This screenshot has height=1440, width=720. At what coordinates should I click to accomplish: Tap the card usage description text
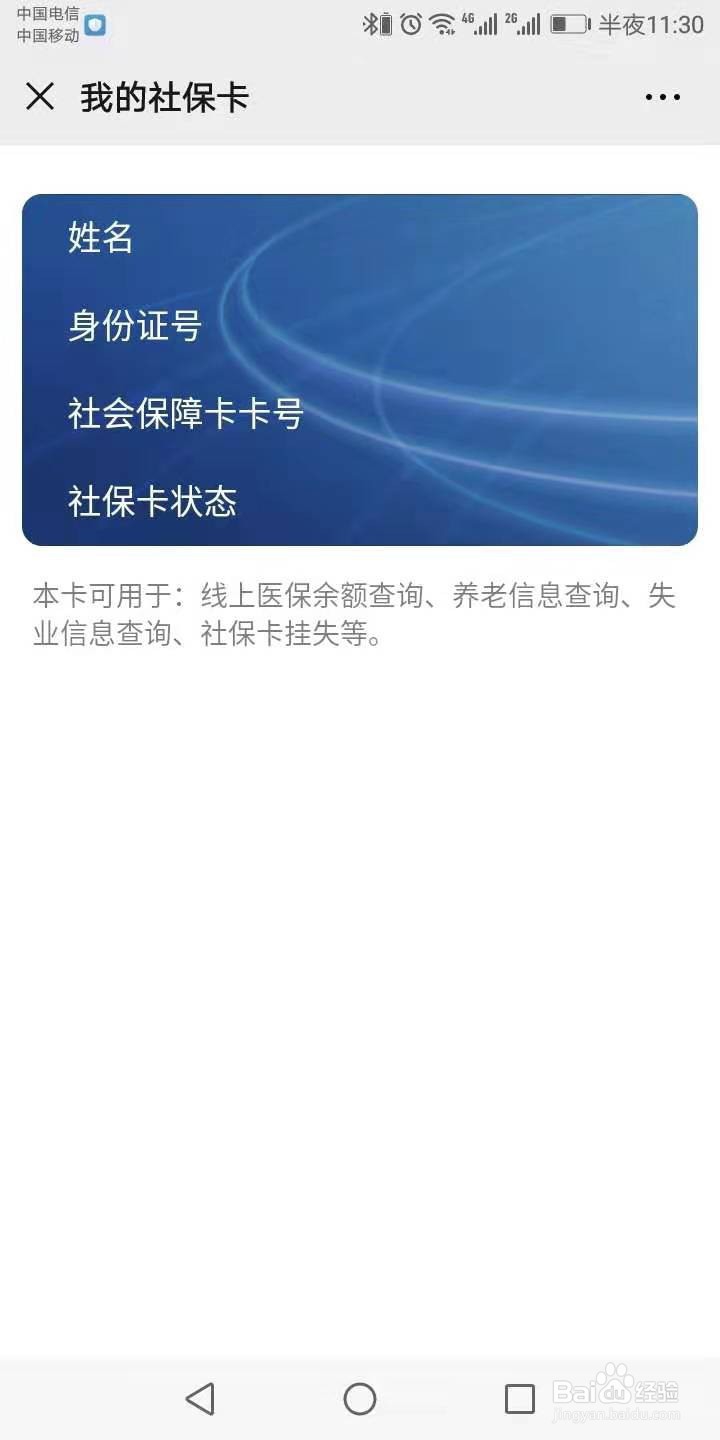click(355, 614)
